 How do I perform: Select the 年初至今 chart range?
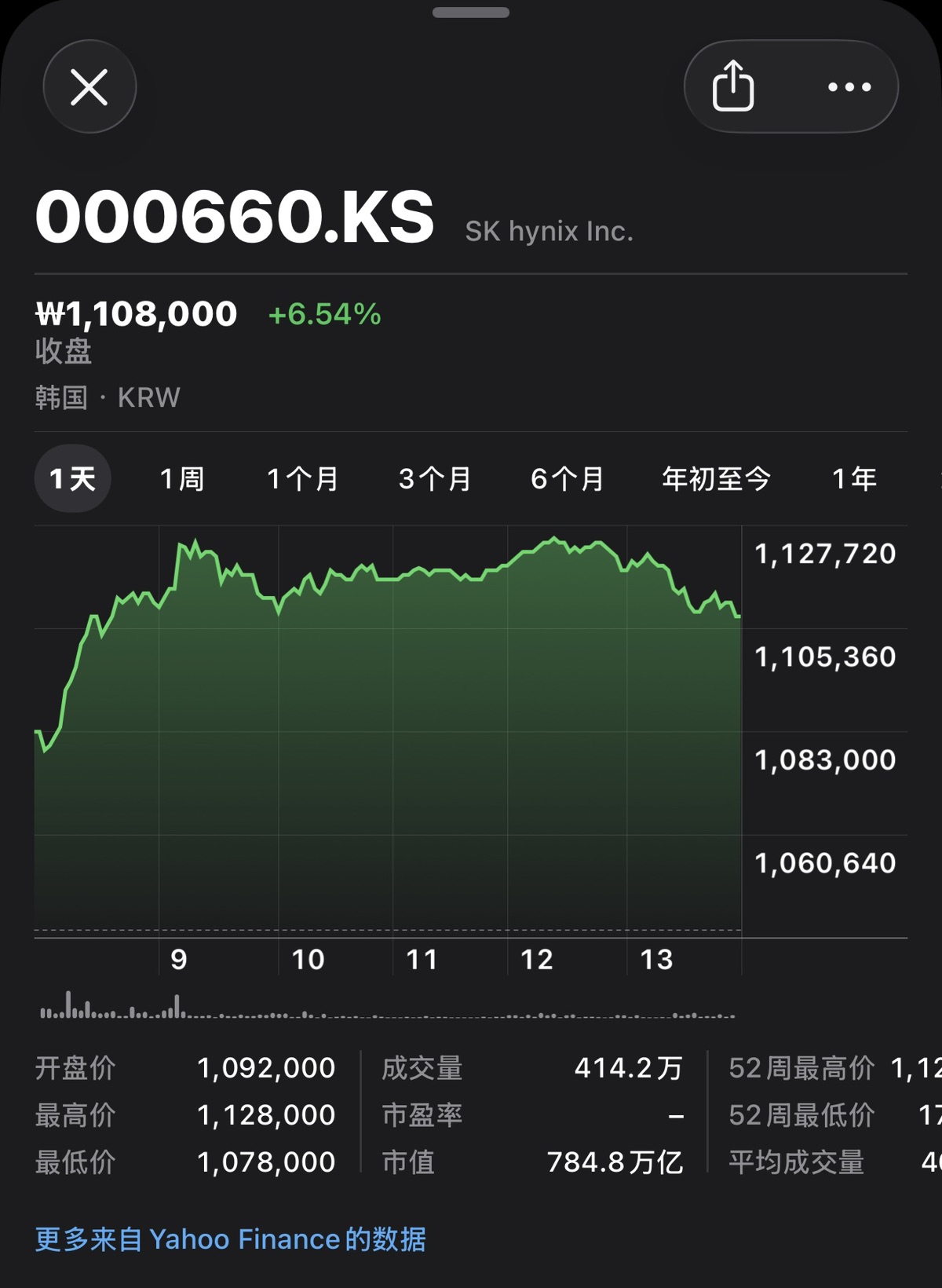click(x=716, y=478)
